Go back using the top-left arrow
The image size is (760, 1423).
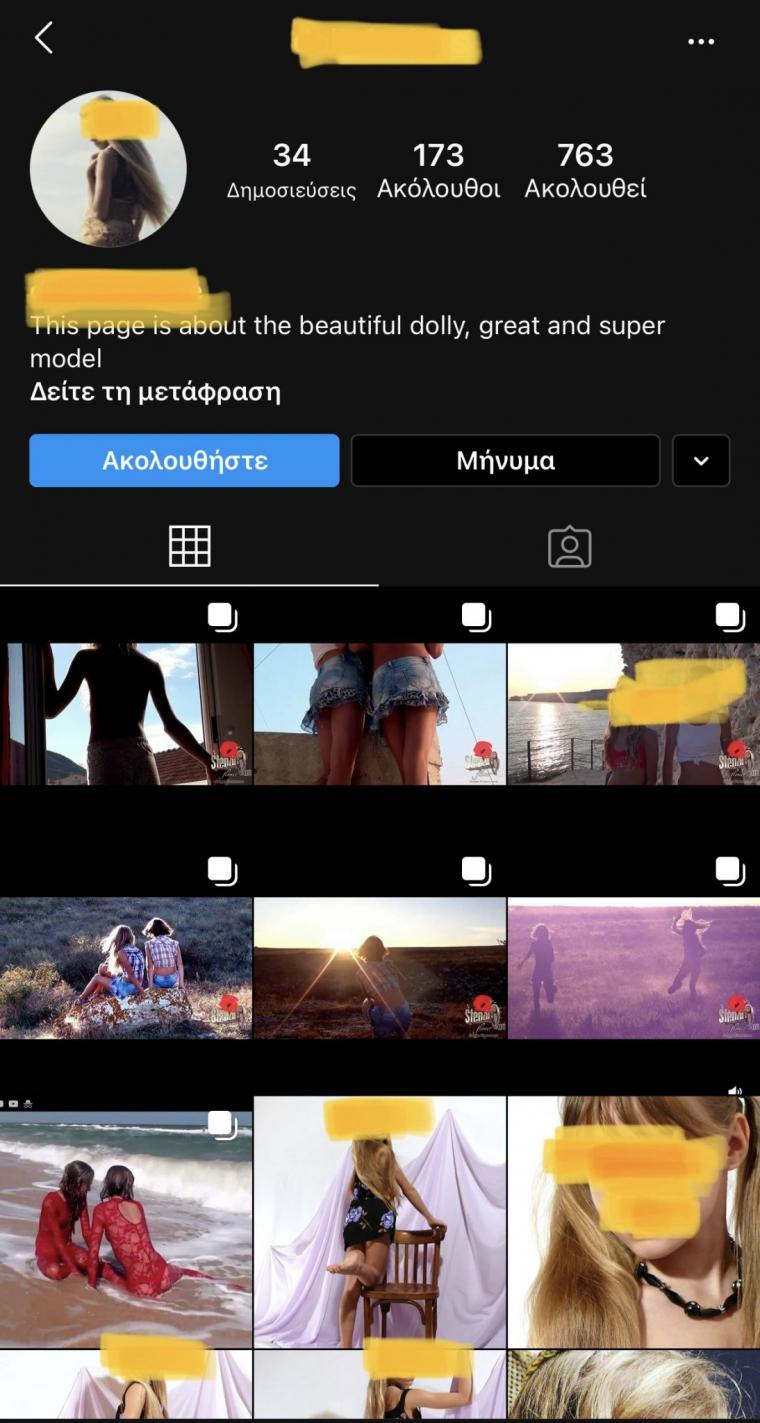43,39
